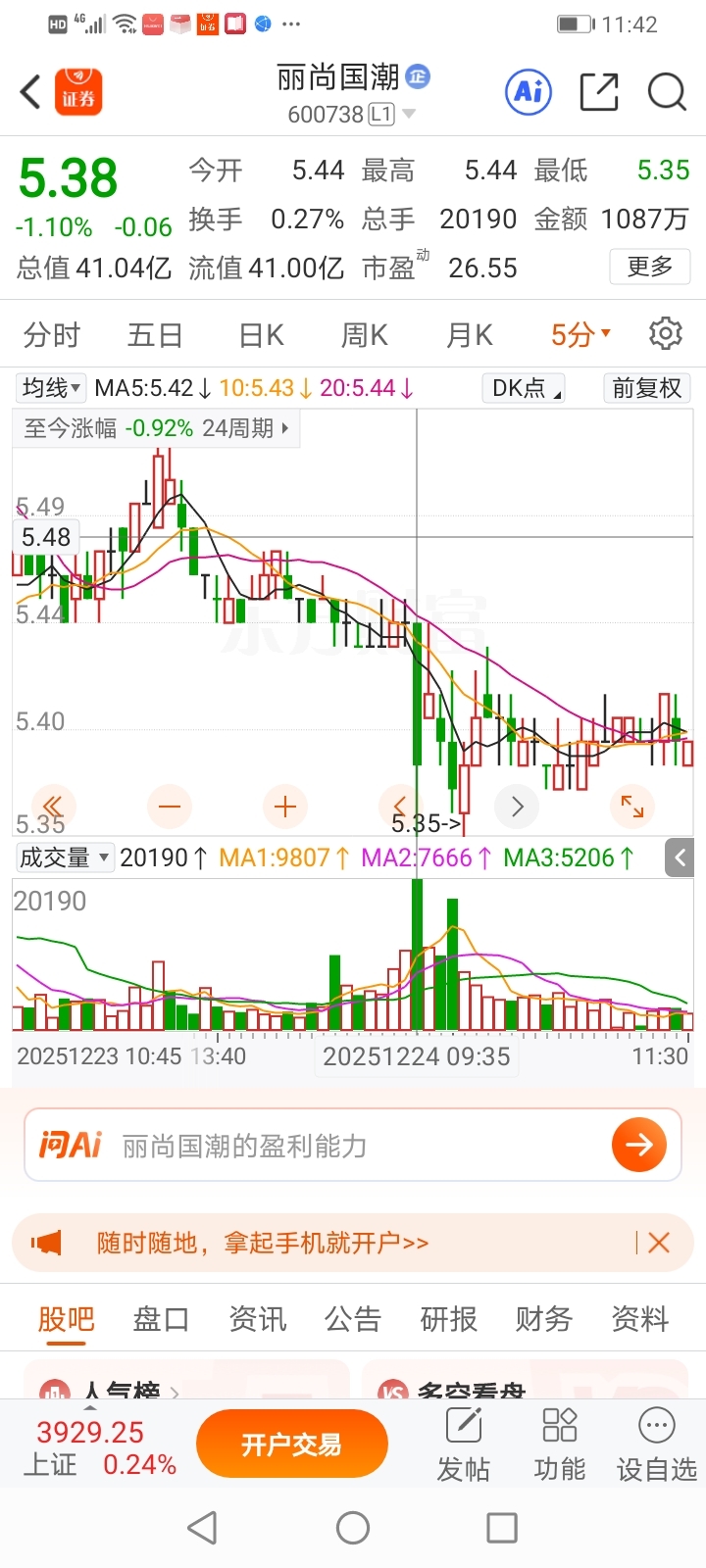Tap the 更多 button for more quote data
The height and width of the screenshot is (1568, 706).
(650, 267)
